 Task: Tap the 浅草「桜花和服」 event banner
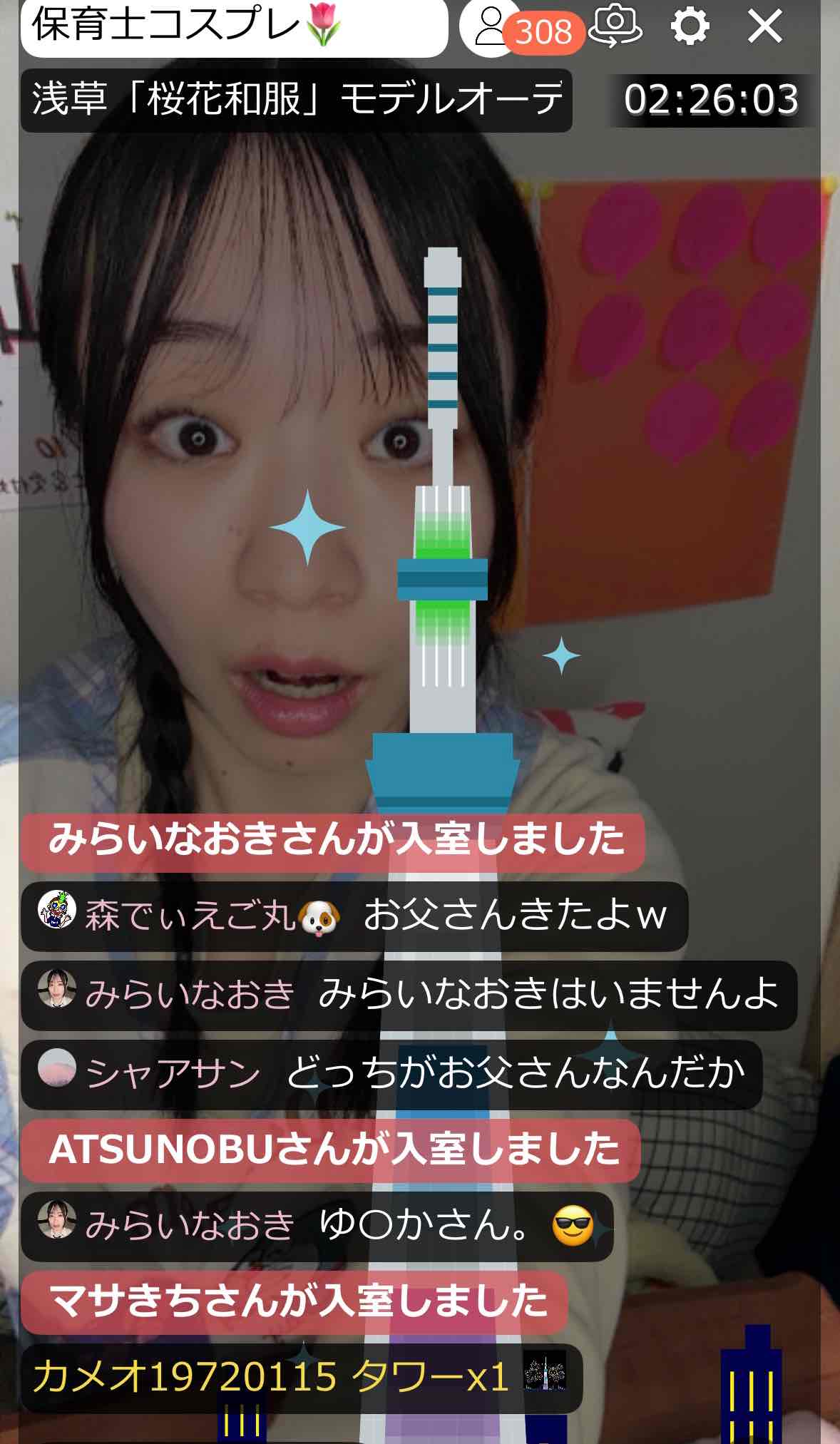coord(296,100)
